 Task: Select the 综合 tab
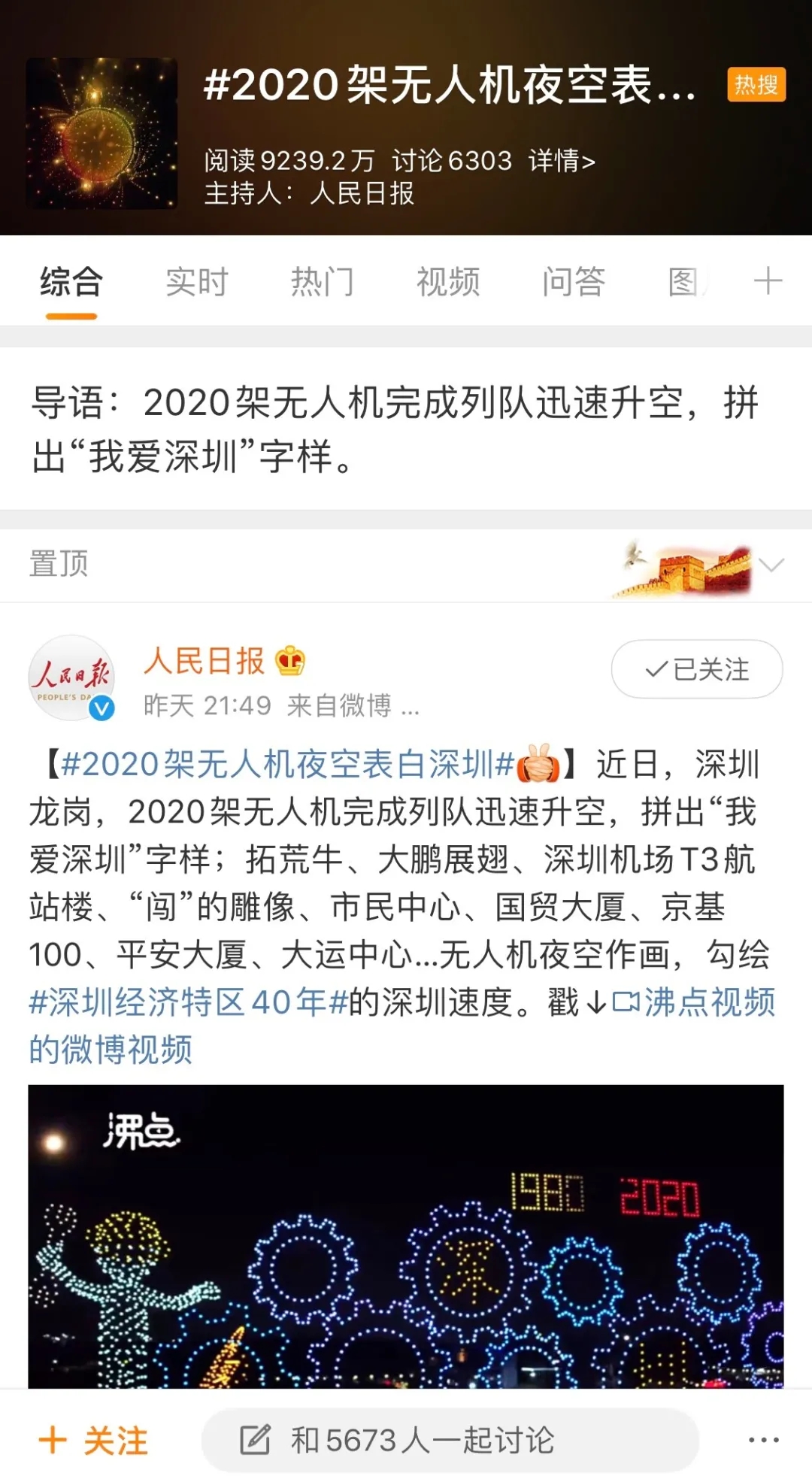pyautogui.click(x=71, y=282)
